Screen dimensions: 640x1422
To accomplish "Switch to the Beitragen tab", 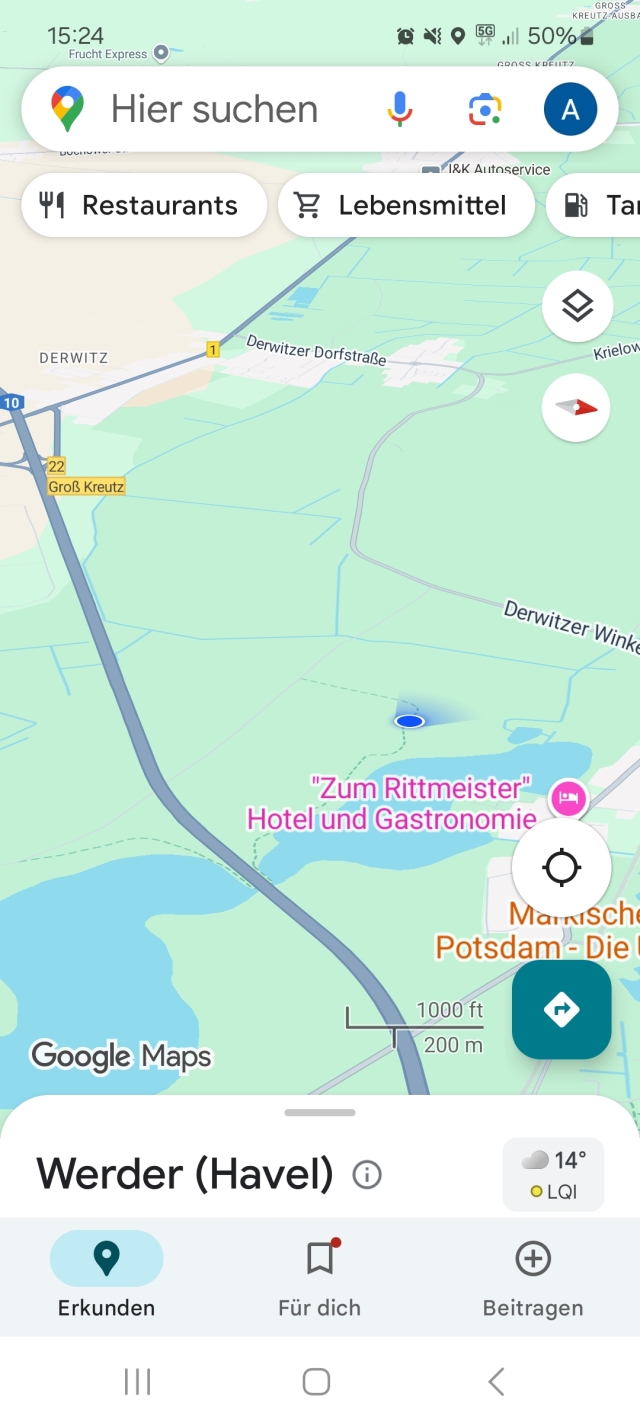I will click(532, 1275).
